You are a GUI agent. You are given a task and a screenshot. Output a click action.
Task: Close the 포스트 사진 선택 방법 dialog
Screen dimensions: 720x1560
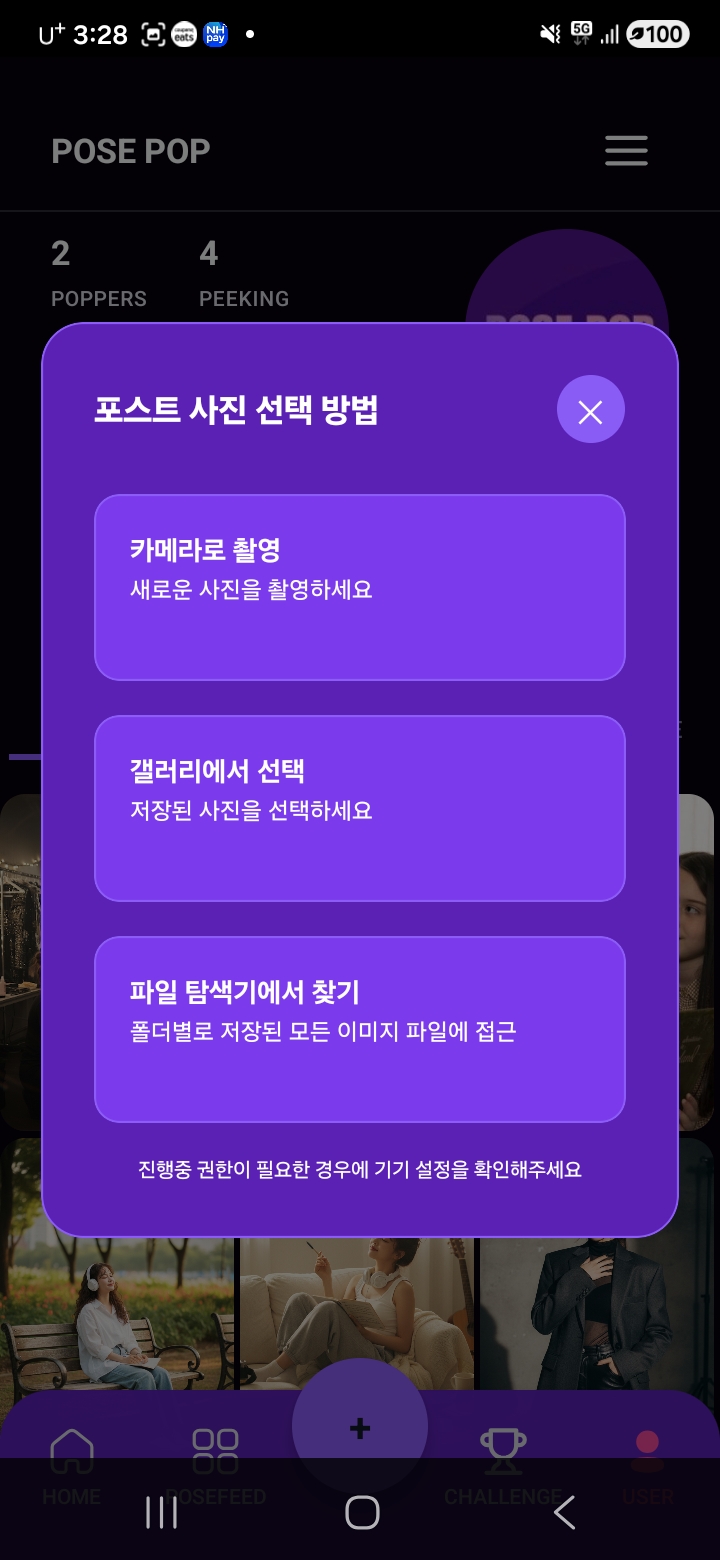coord(590,410)
